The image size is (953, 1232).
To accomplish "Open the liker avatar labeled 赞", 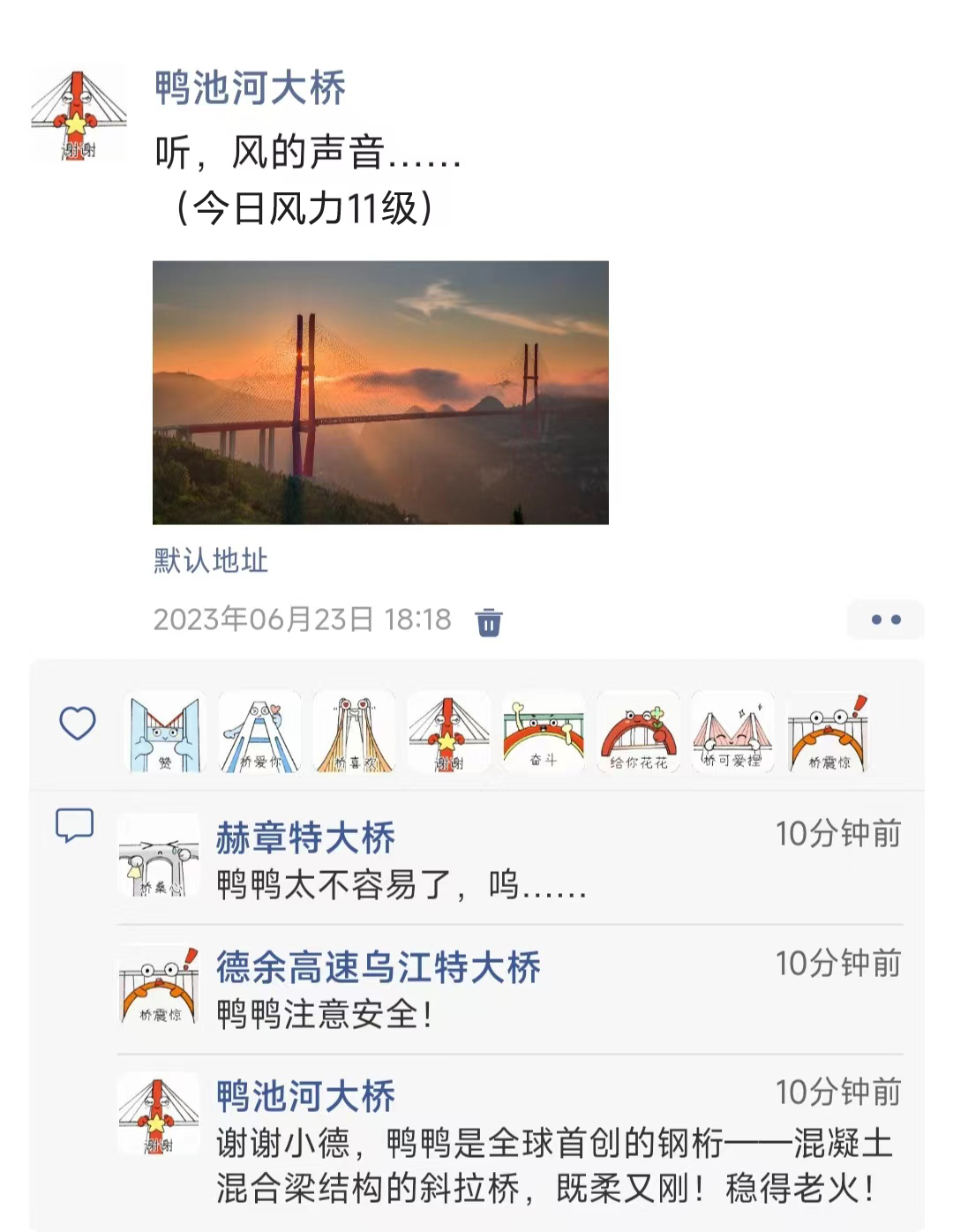I will pos(165,733).
